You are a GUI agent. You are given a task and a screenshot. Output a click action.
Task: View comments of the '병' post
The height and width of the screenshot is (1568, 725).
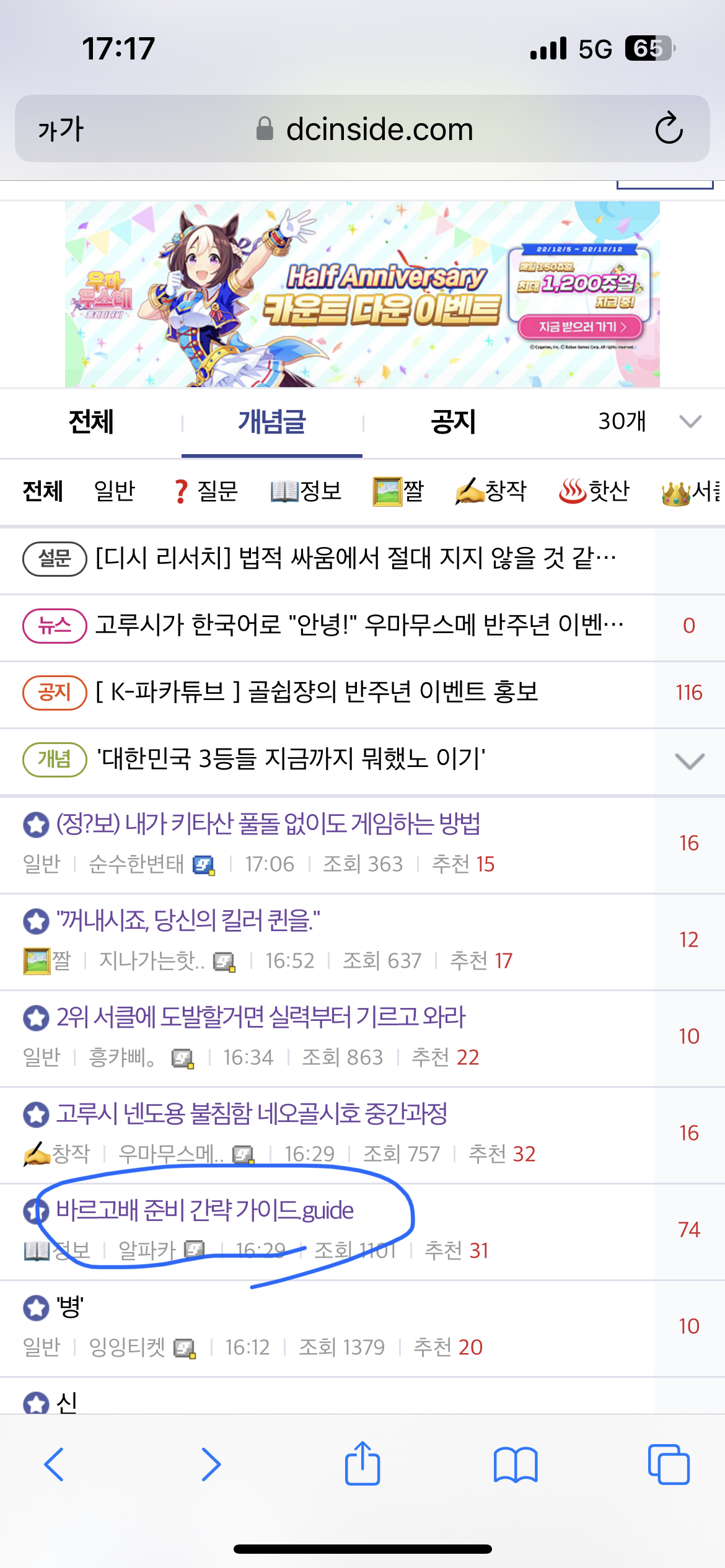(689, 1326)
